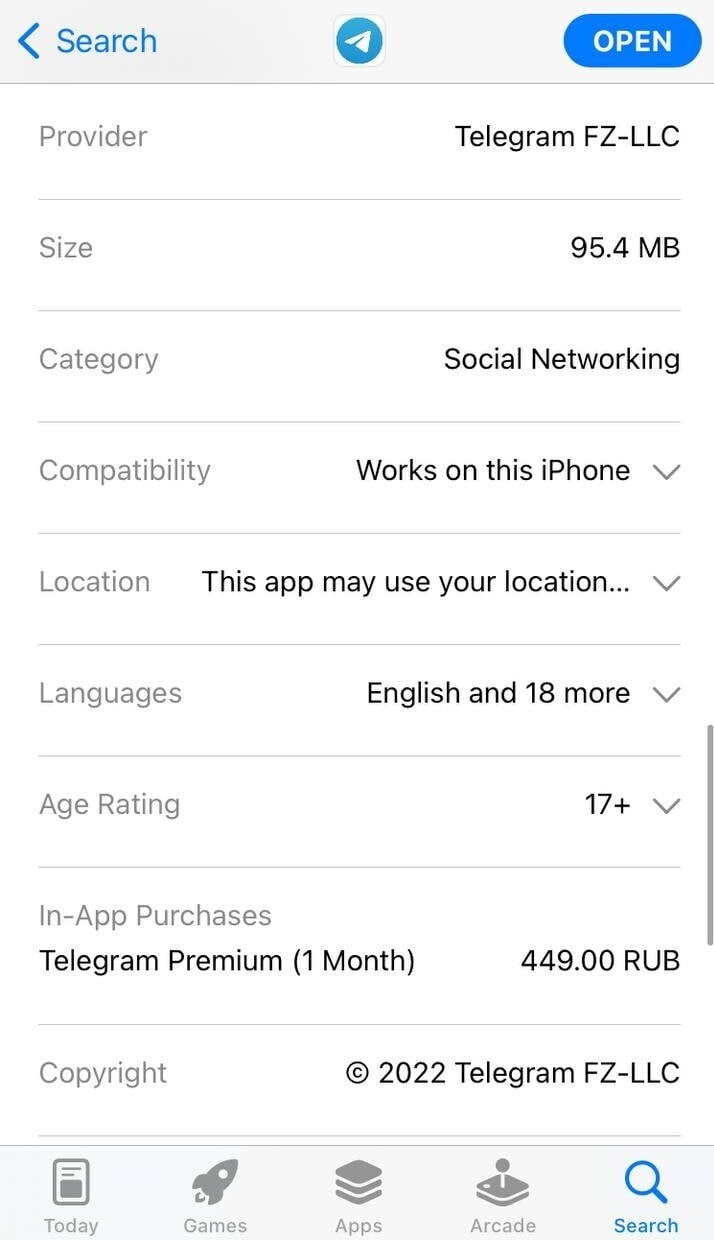Expand the Age Rating details
Viewport: 714px width, 1240px height.
666,805
